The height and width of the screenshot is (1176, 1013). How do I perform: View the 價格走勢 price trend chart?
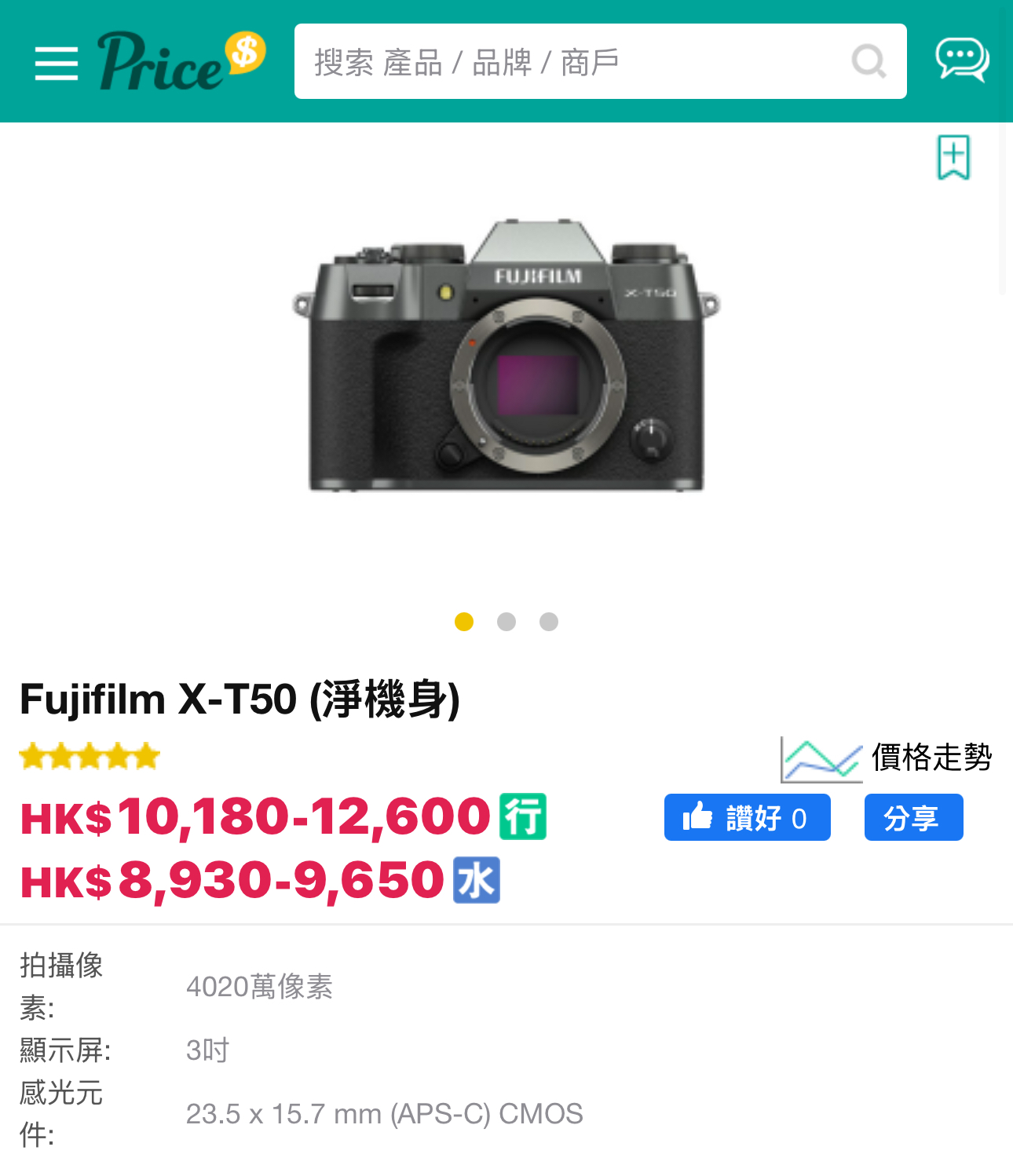click(887, 759)
